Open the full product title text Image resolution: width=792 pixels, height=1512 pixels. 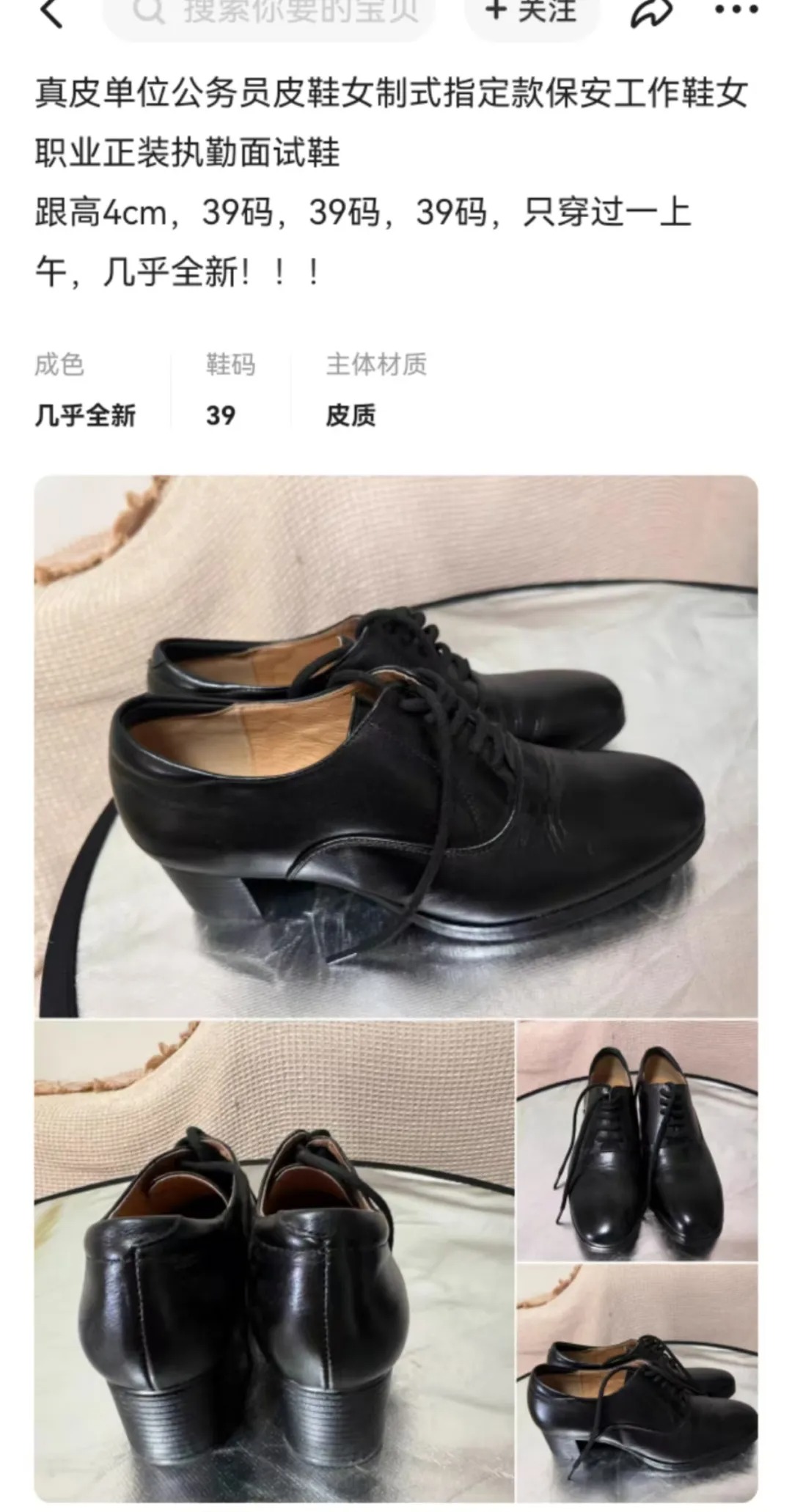click(x=389, y=125)
